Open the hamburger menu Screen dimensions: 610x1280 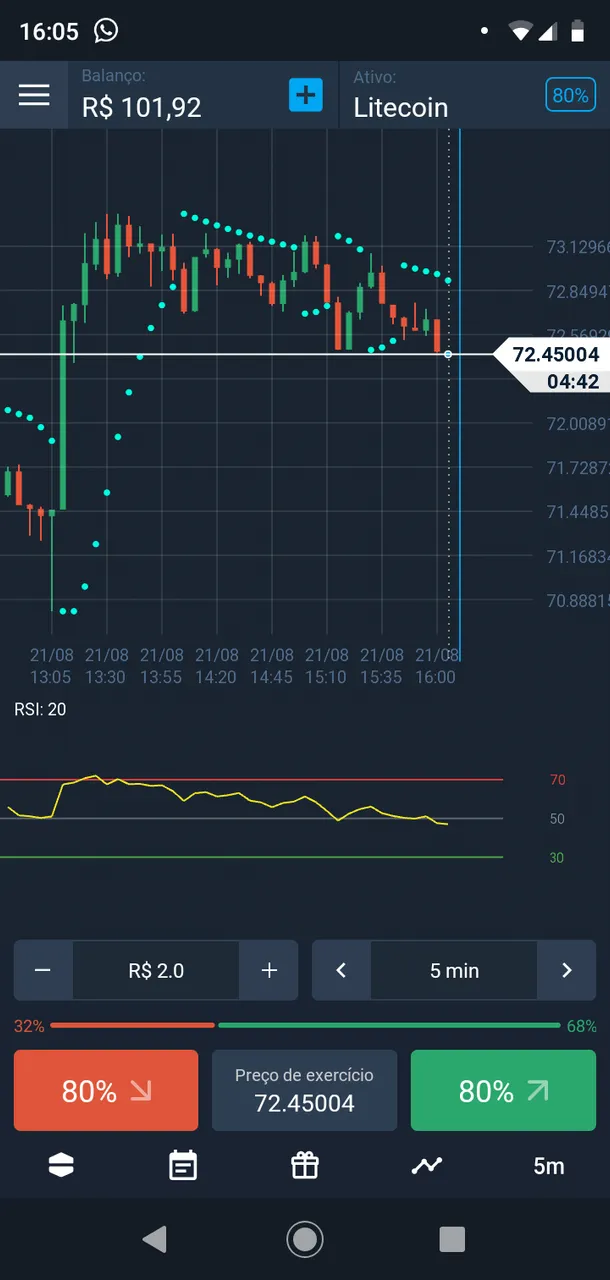pyautogui.click(x=34, y=95)
